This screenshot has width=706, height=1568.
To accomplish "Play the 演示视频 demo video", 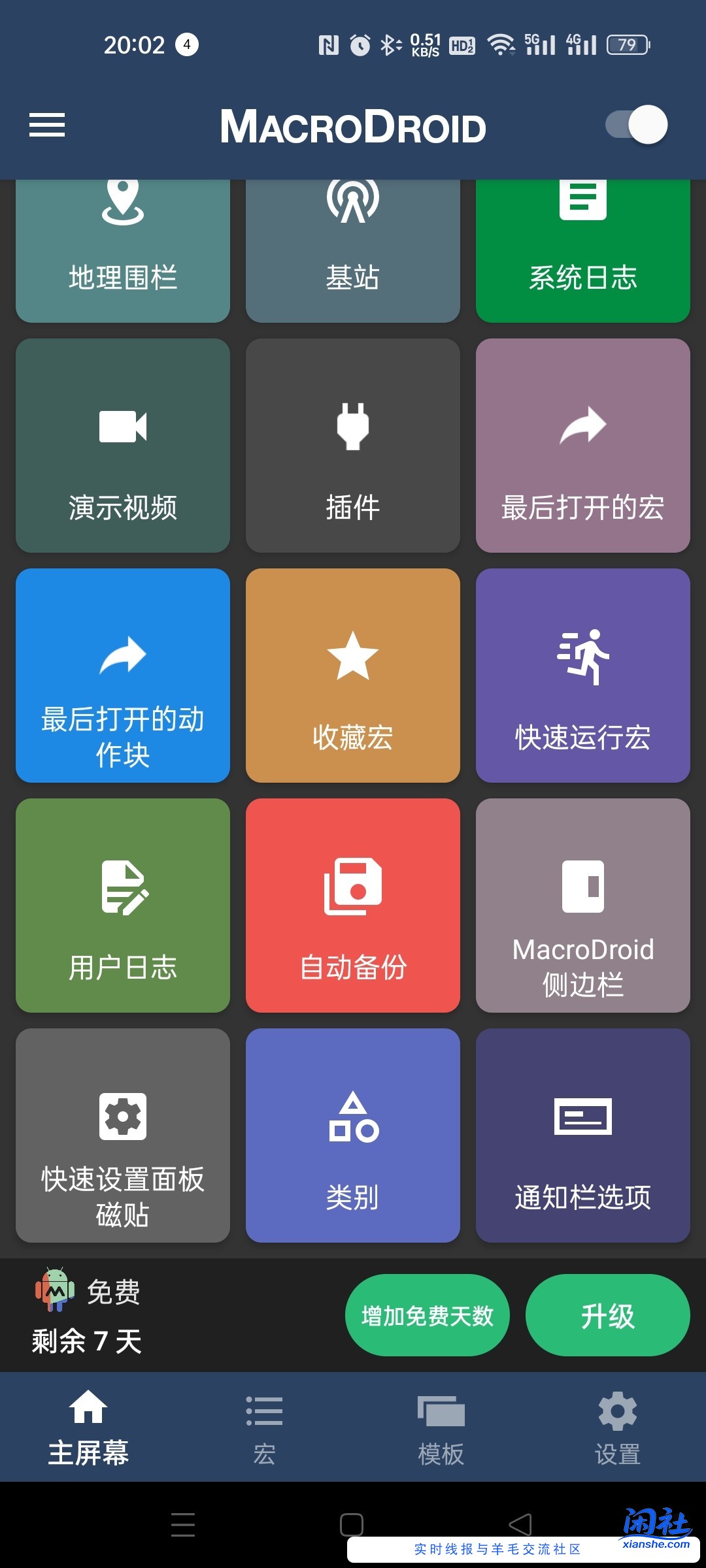I will pyautogui.click(x=122, y=444).
